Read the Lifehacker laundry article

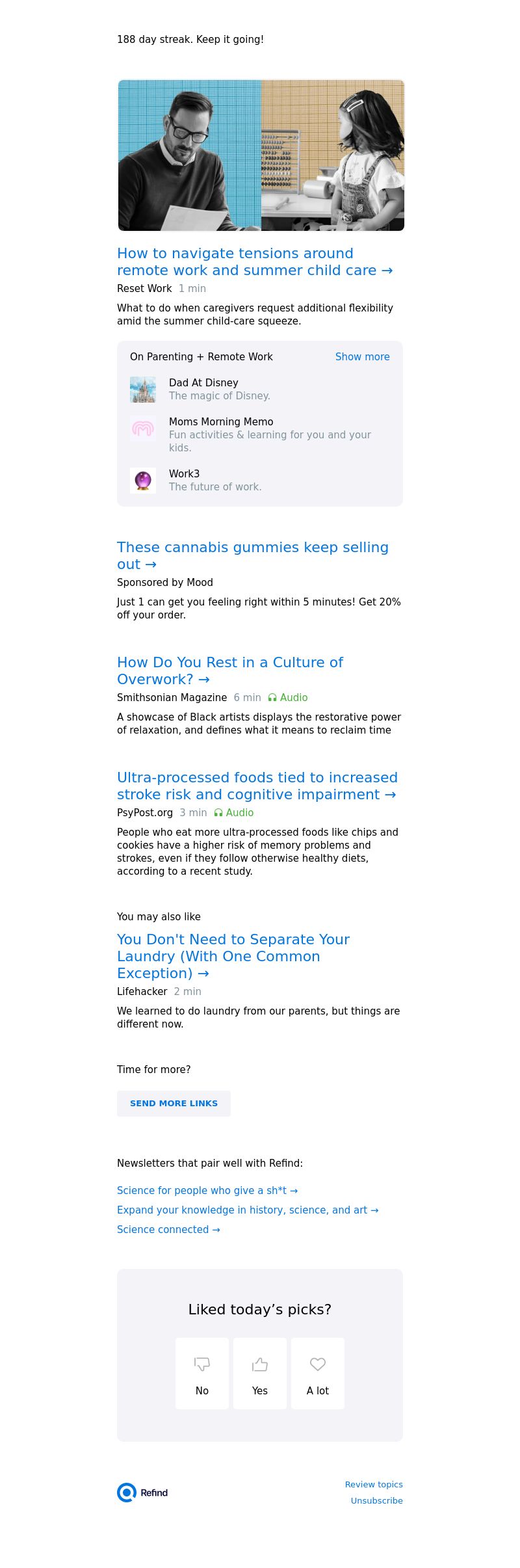pyautogui.click(x=233, y=956)
